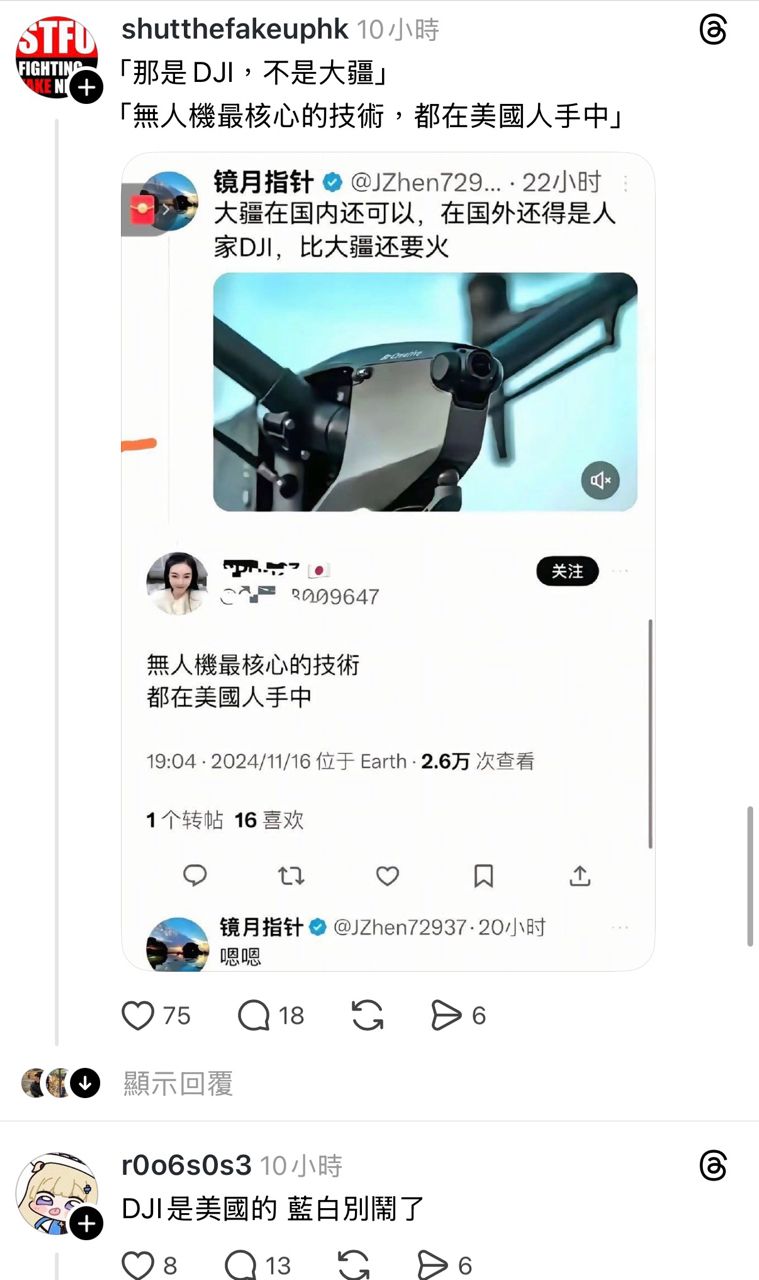Image resolution: width=759 pixels, height=1280 pixels.
Task: Follow r0o6s0s3 via avatar plus badge
Action: (x=86, y=1223)
